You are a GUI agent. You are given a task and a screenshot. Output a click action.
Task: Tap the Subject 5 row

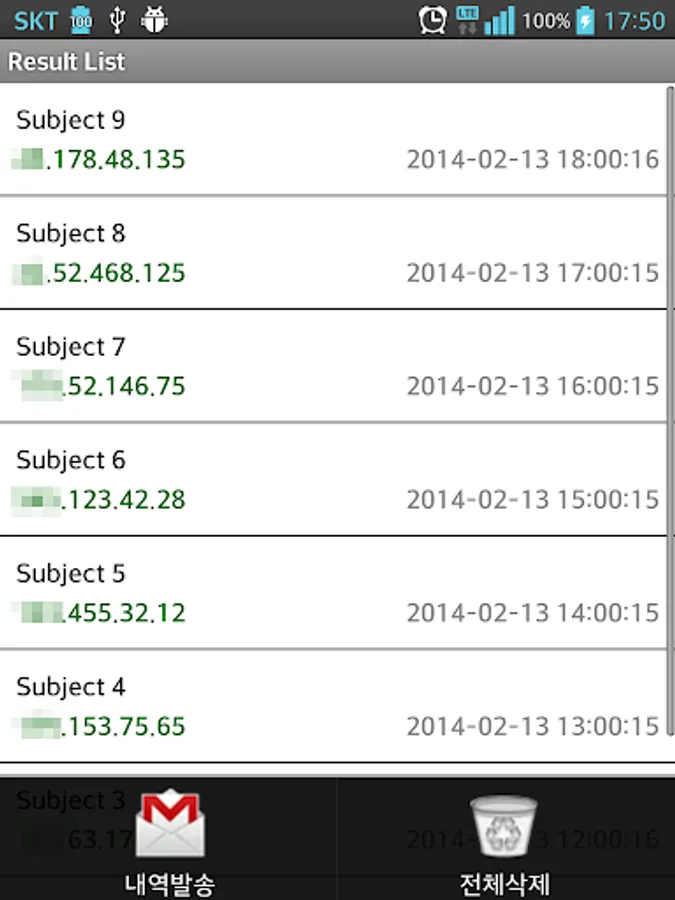337,593
